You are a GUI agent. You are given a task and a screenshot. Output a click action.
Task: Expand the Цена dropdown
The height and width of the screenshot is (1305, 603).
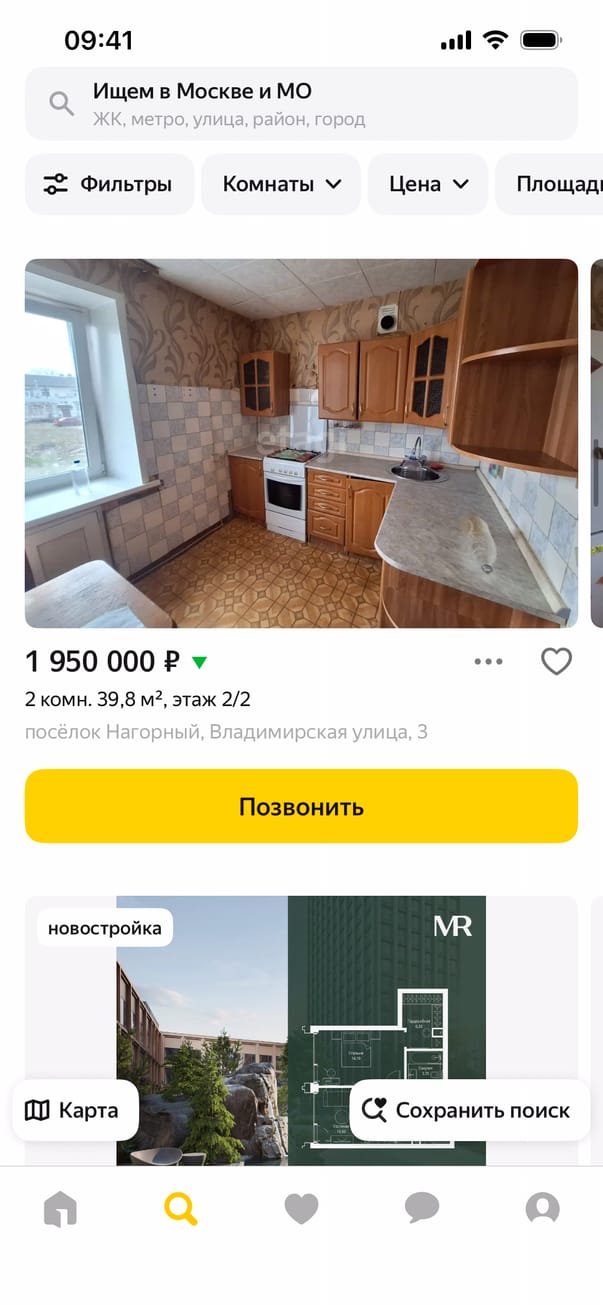(428, 184)
